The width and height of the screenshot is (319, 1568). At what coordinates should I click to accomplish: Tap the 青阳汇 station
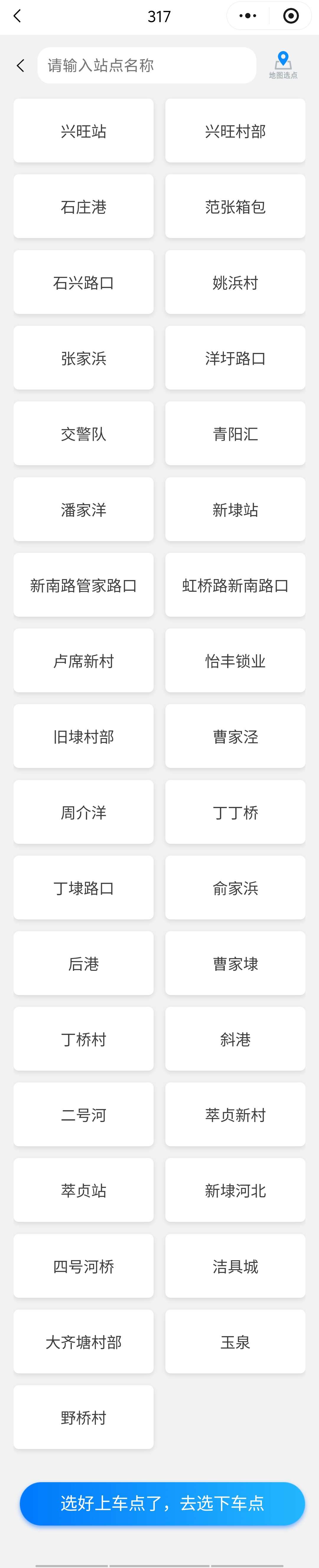coord(235,433)
